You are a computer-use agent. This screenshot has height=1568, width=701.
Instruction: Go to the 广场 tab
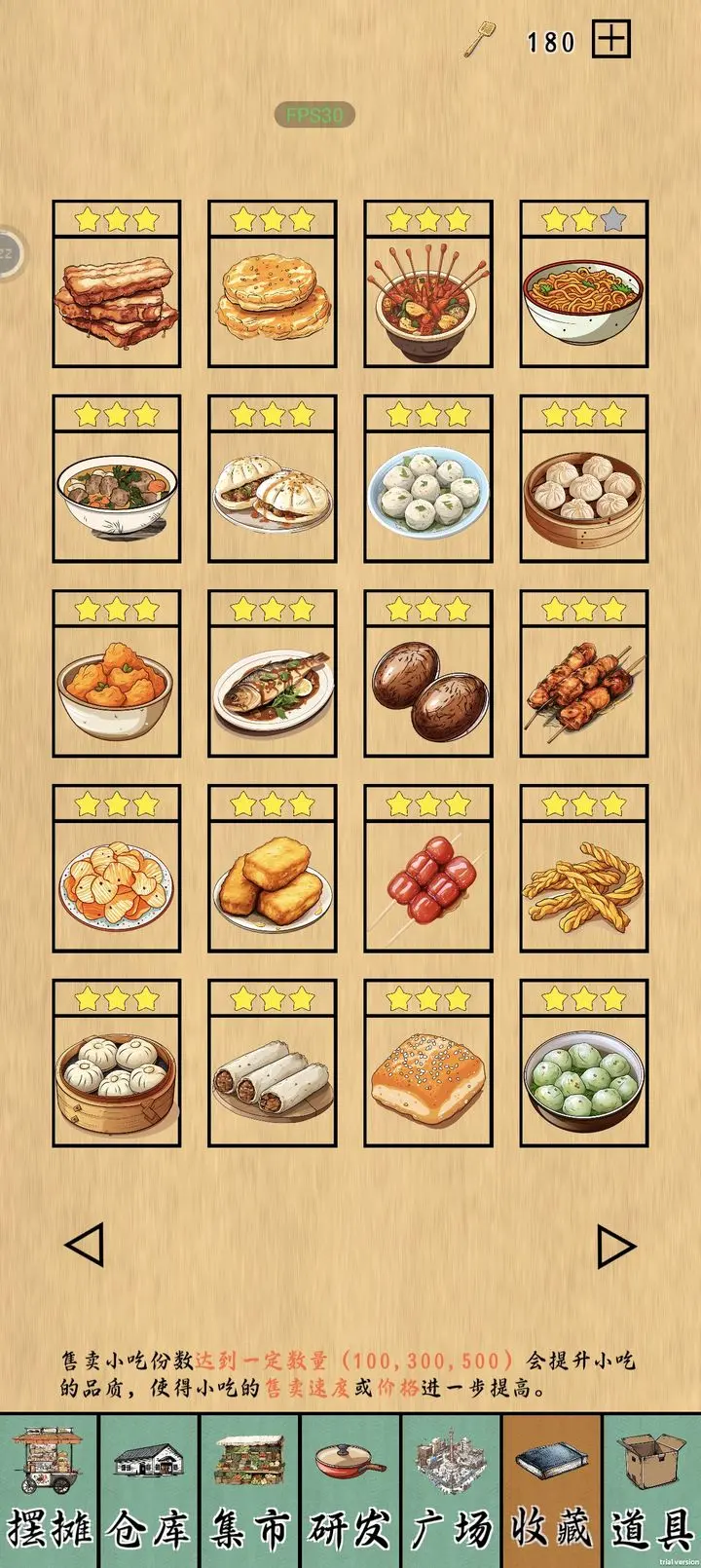[451, 1490]
